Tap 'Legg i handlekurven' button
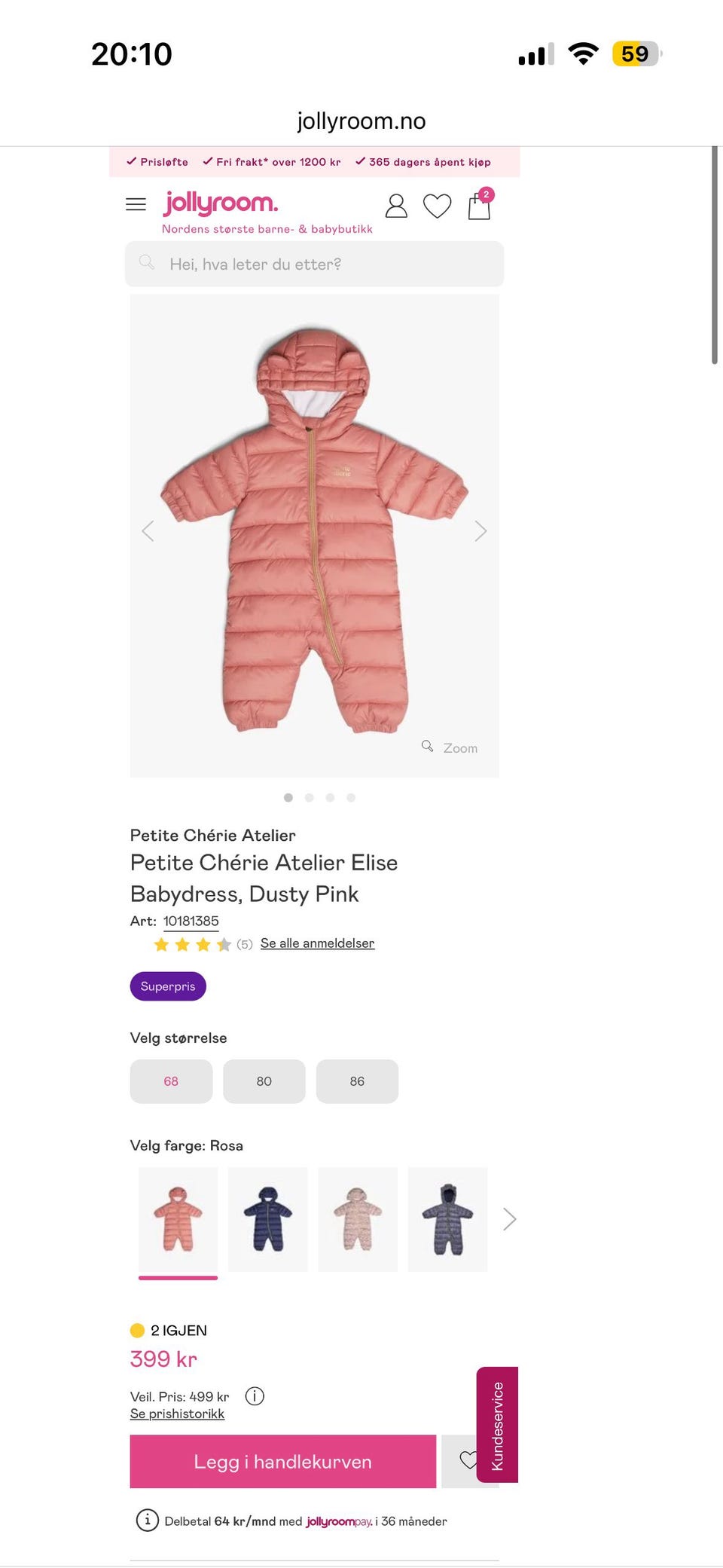Image resolution: width=723 pixels, height=1568 pixels. [283, 1462]
